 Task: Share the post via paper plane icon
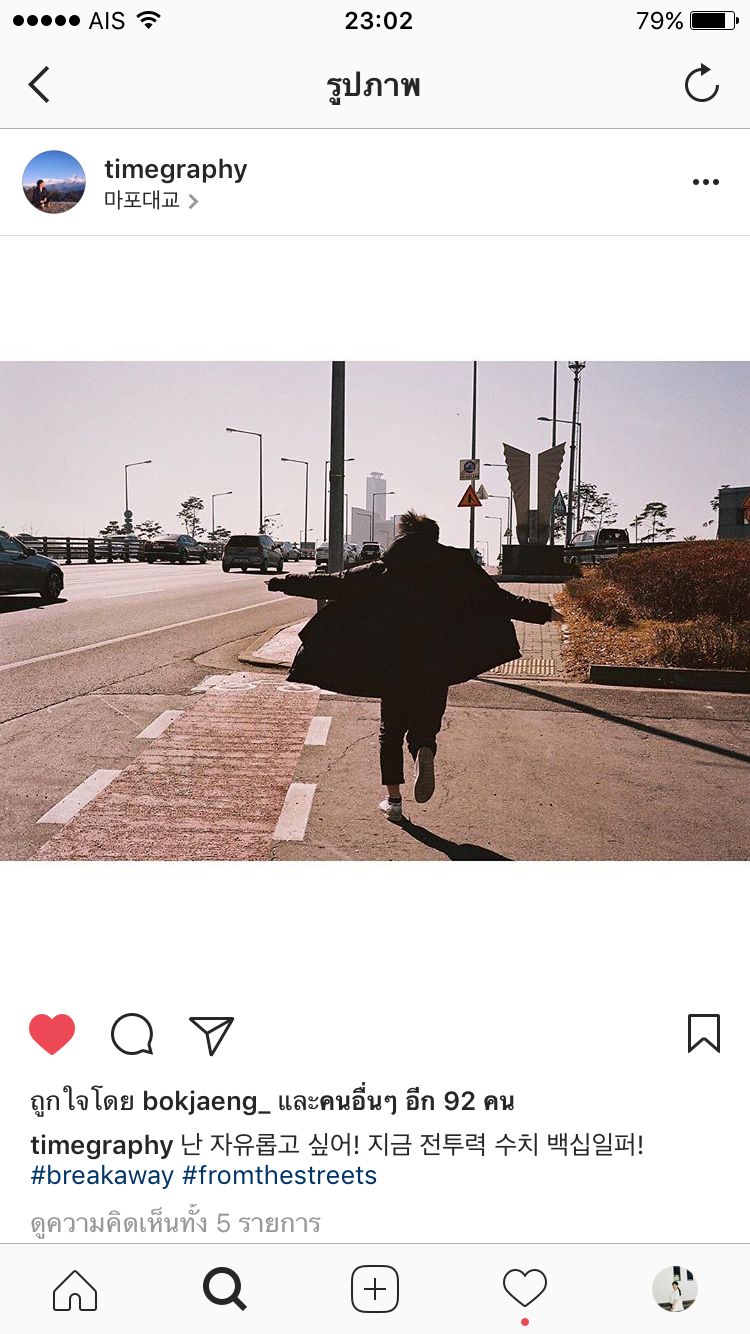click(211, 1035)
